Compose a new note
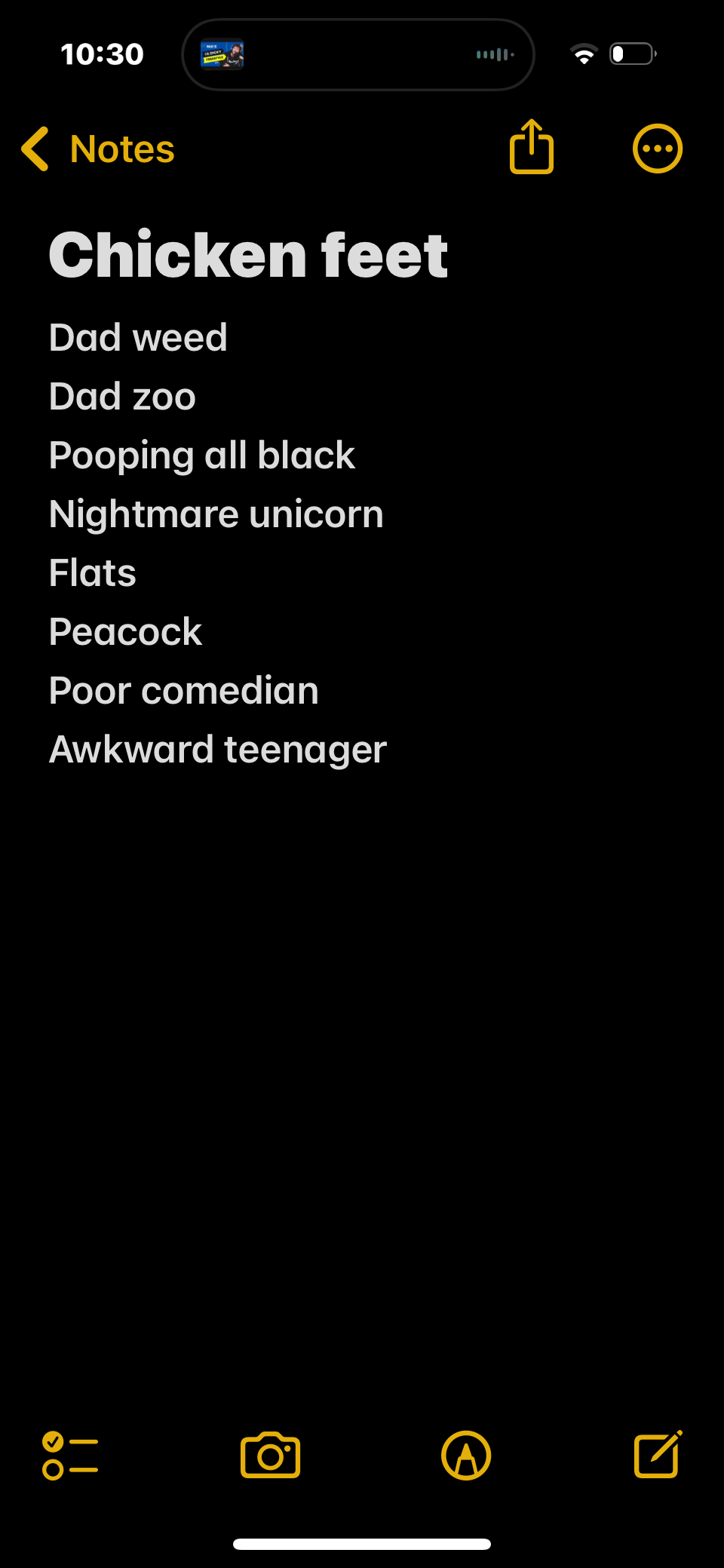724x1568 pixels. click(658, 1454)
